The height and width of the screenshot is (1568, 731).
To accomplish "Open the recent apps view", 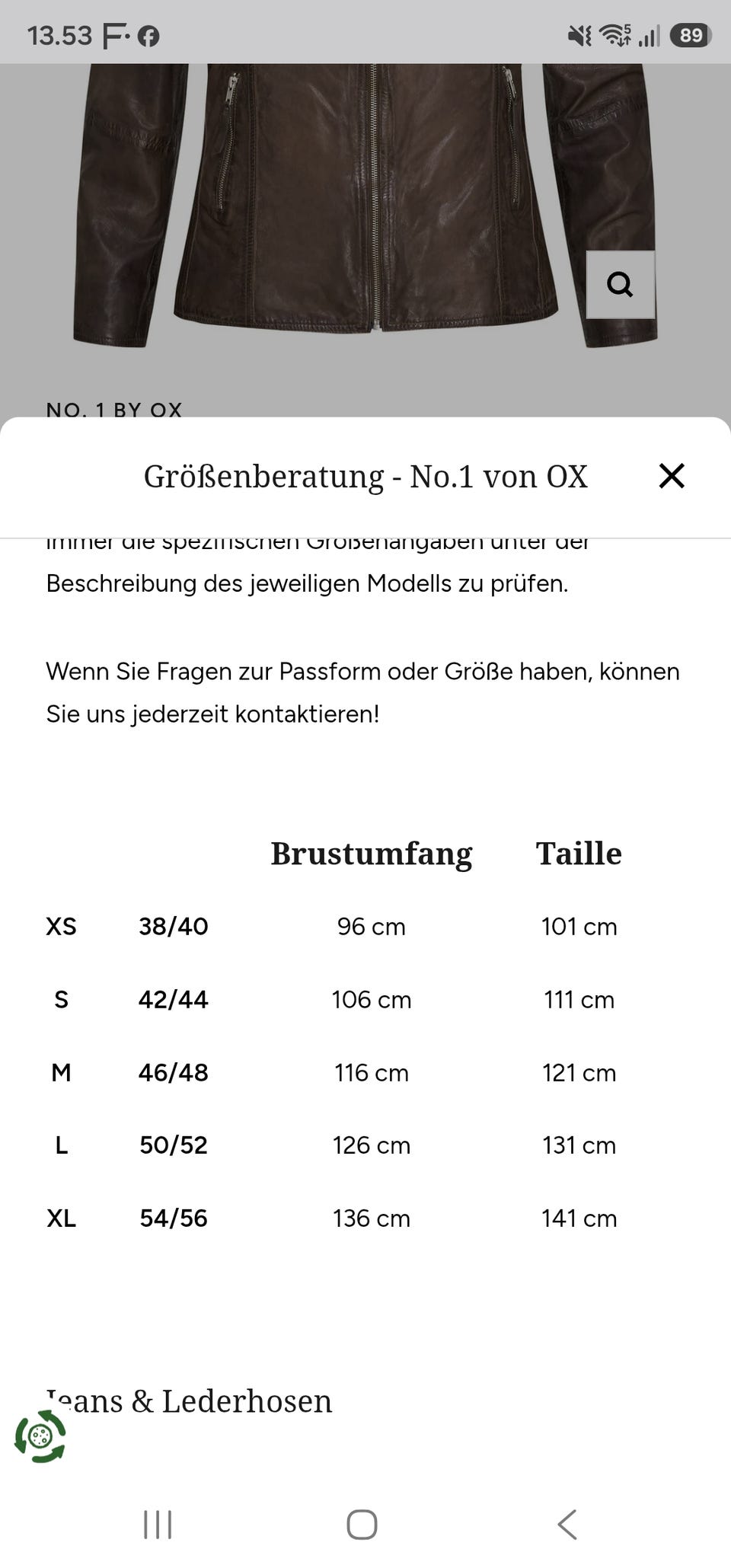I will point(158,1525).
